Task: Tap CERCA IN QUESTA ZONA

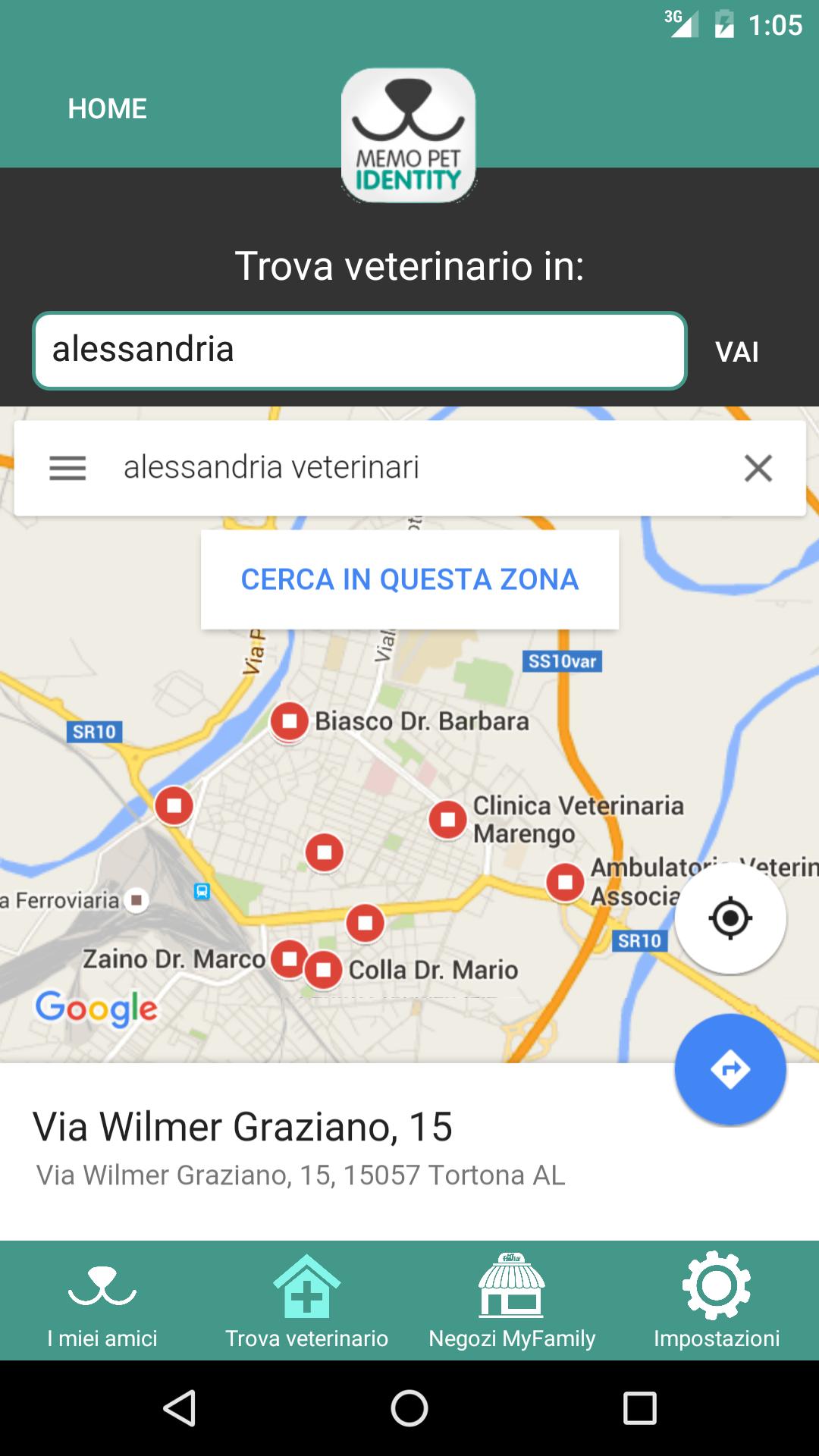Action: click(x=409, y=579)
